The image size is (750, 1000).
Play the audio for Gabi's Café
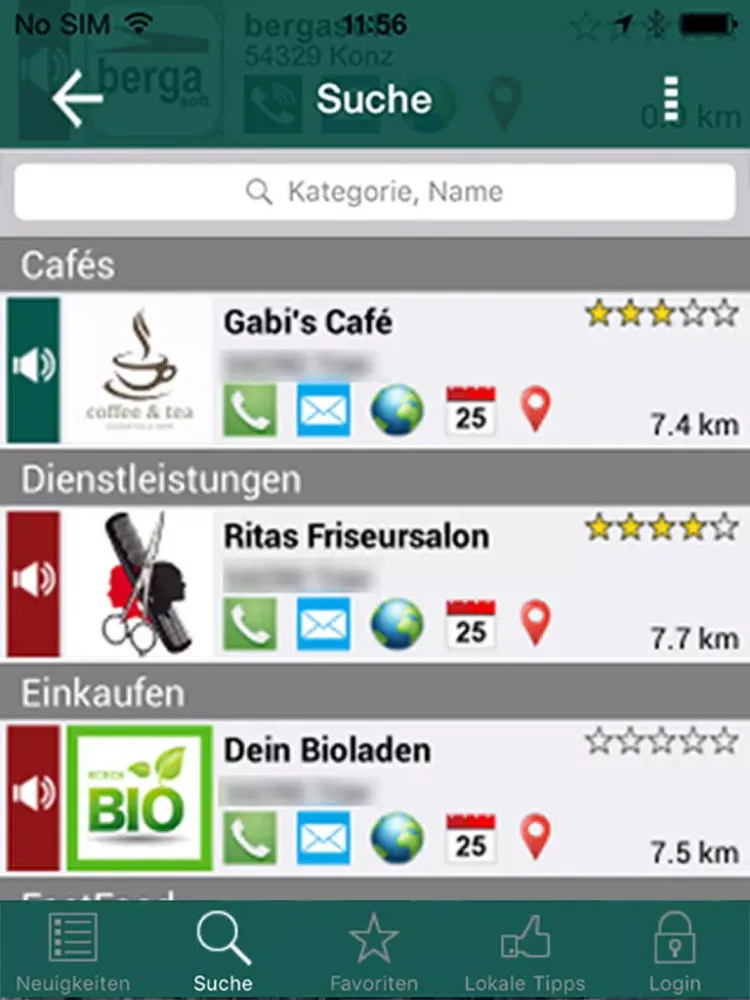coord(33,369)
